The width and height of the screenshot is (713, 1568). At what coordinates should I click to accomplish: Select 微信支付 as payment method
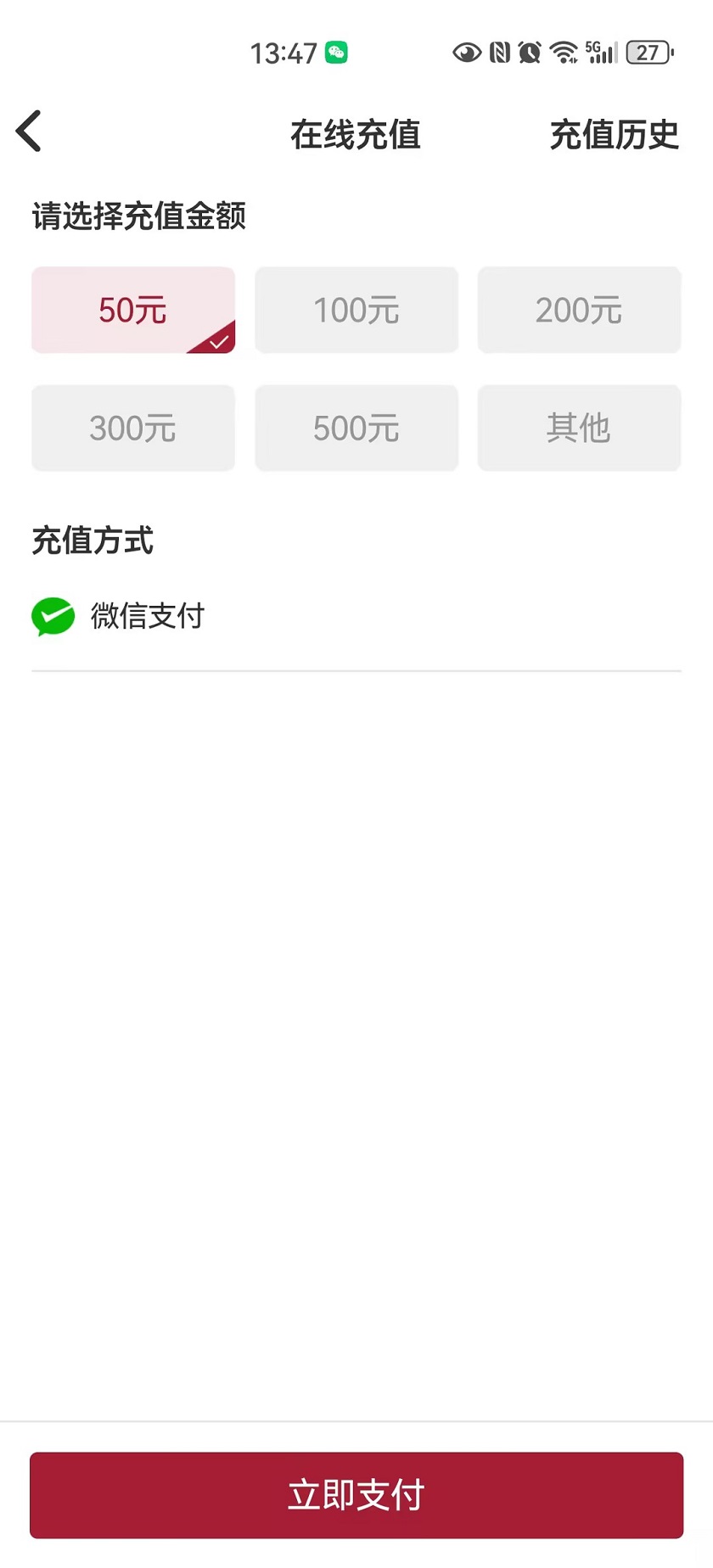119,616
